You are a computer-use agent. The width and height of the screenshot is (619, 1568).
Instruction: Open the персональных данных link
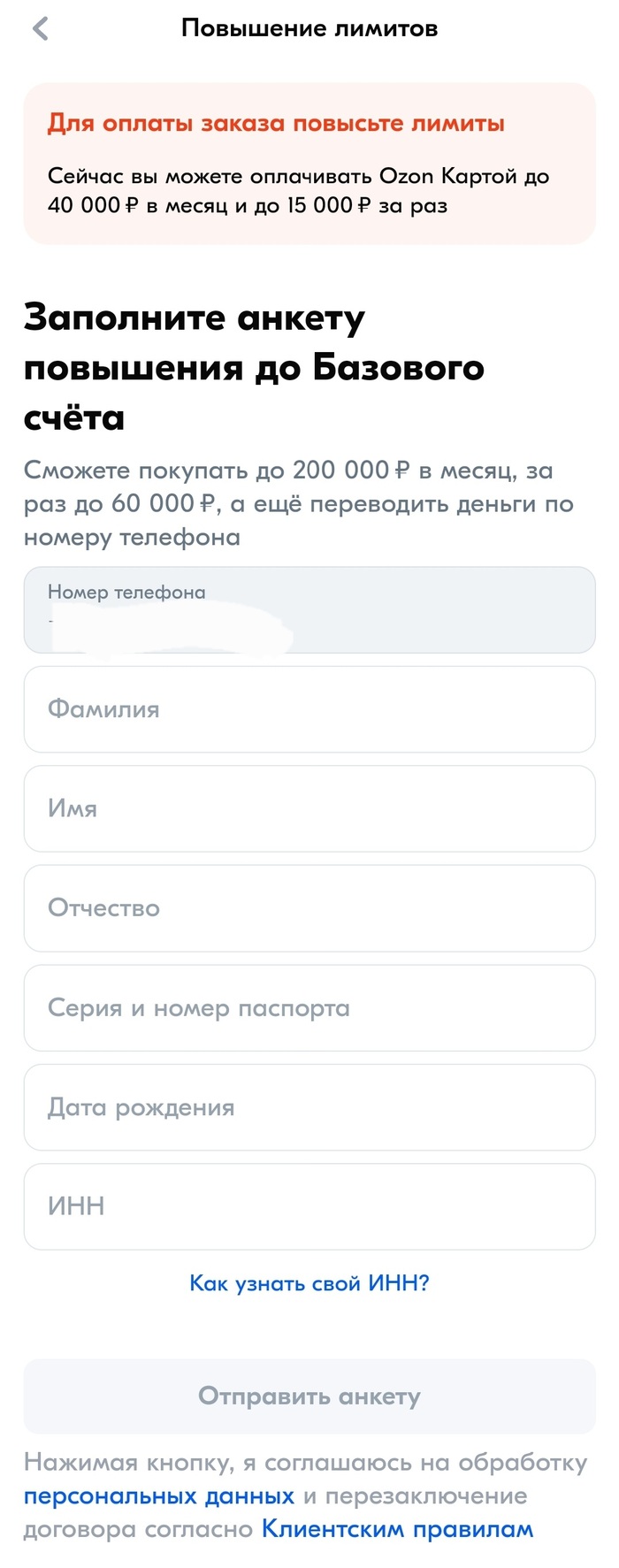pos(159,1496)
